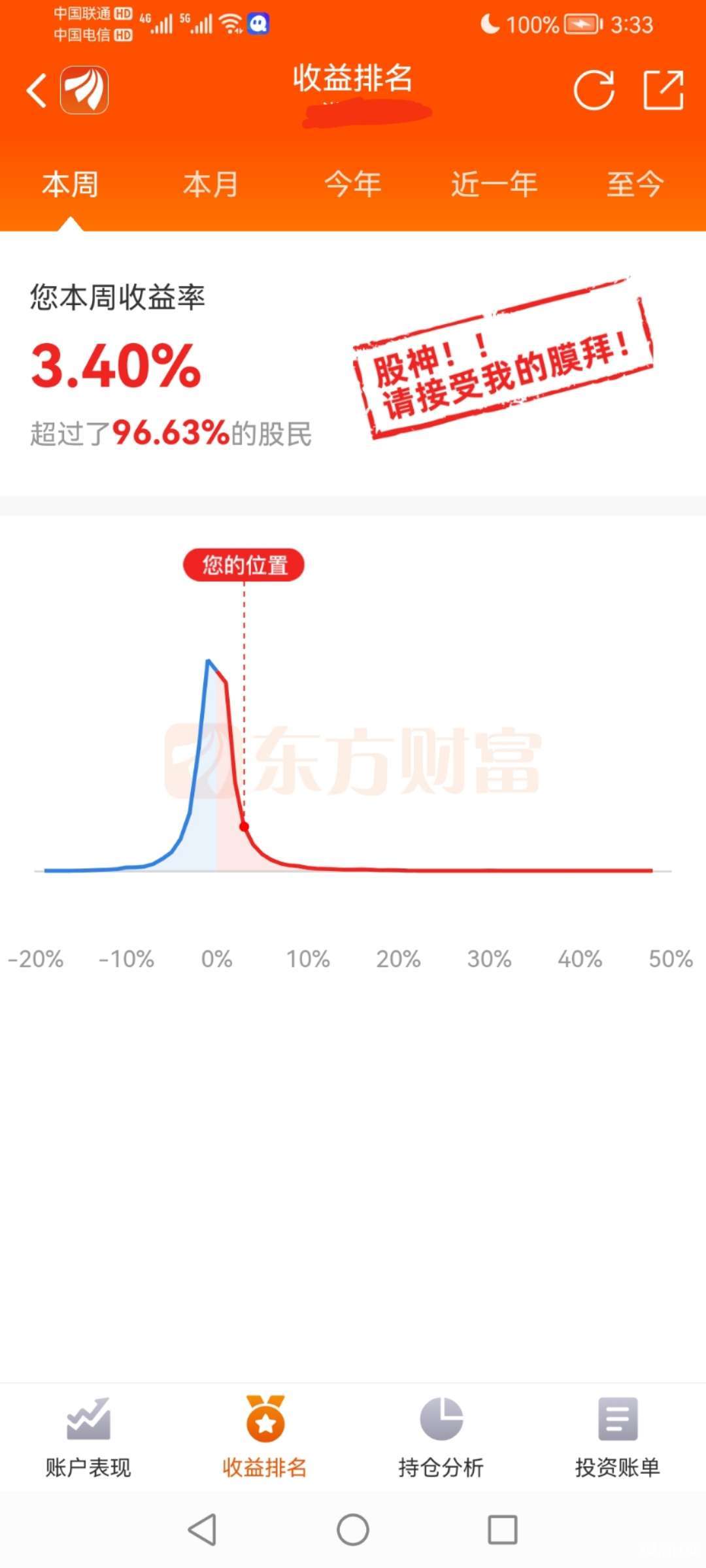Open recent apps from navigation bar
Viewport: 706px width, 1568px height.
[x=503, y=1529]
